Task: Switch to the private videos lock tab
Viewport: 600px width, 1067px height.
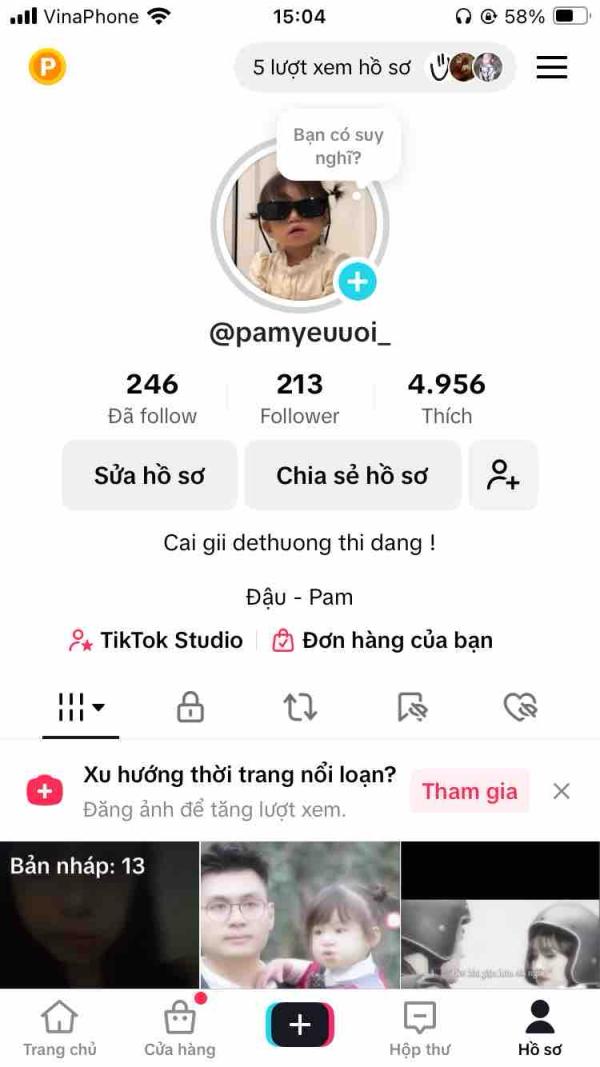Action: coord(190,708)
